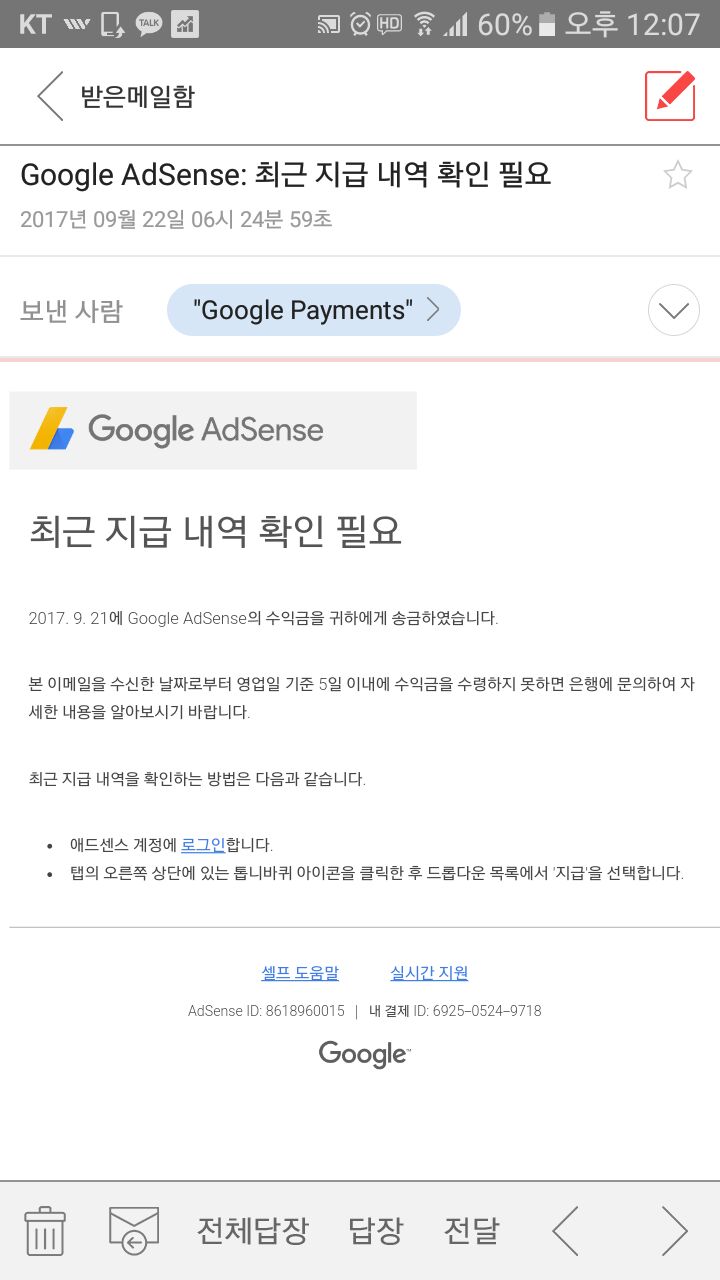Reply with the 답장 button
Image resolution: width=720 pixels, height=1280 pixels.
[375, 1230]
